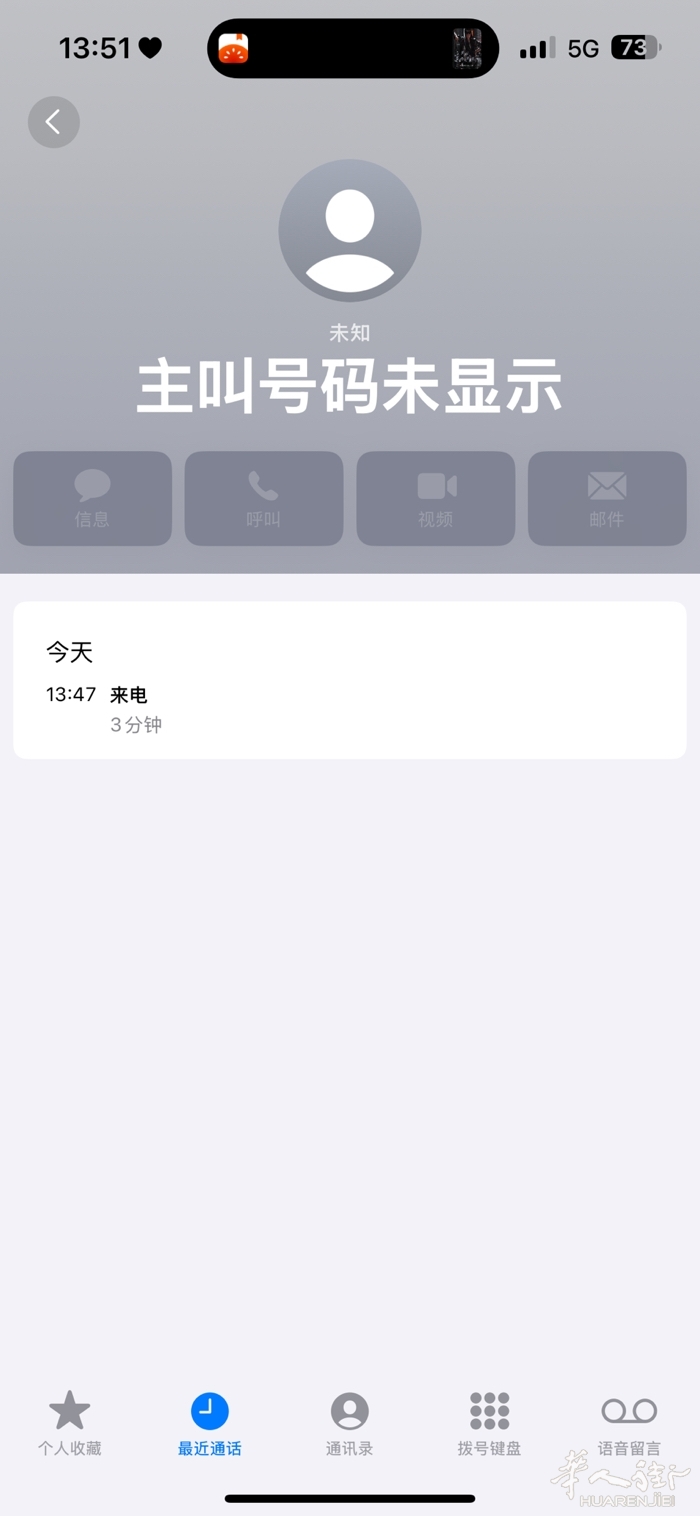Select the 最近通话 tab
This screenshot has width=700, height=1516.
tap(210, 1422)
